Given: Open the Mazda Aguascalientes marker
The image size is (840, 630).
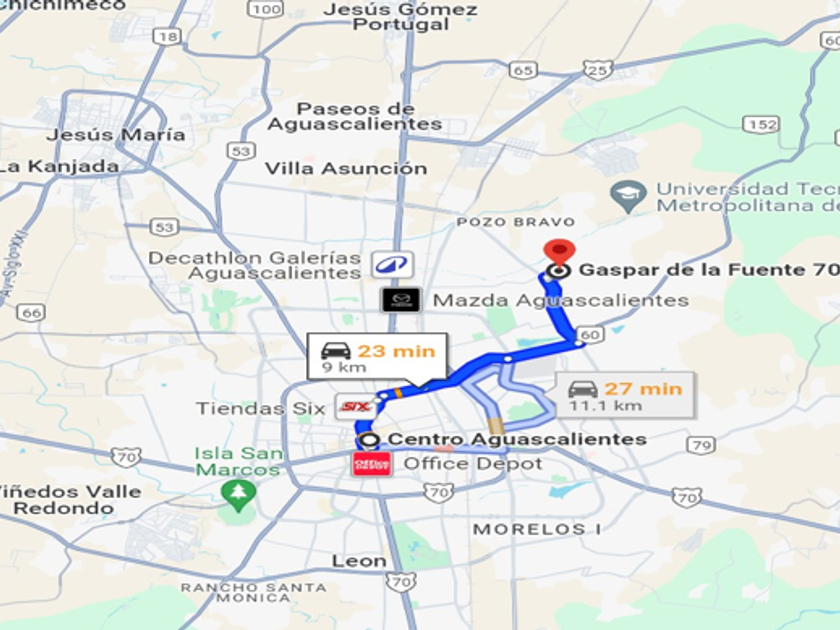Looking at the screenshot, I should pyautogui.click(x=401, y=300).
